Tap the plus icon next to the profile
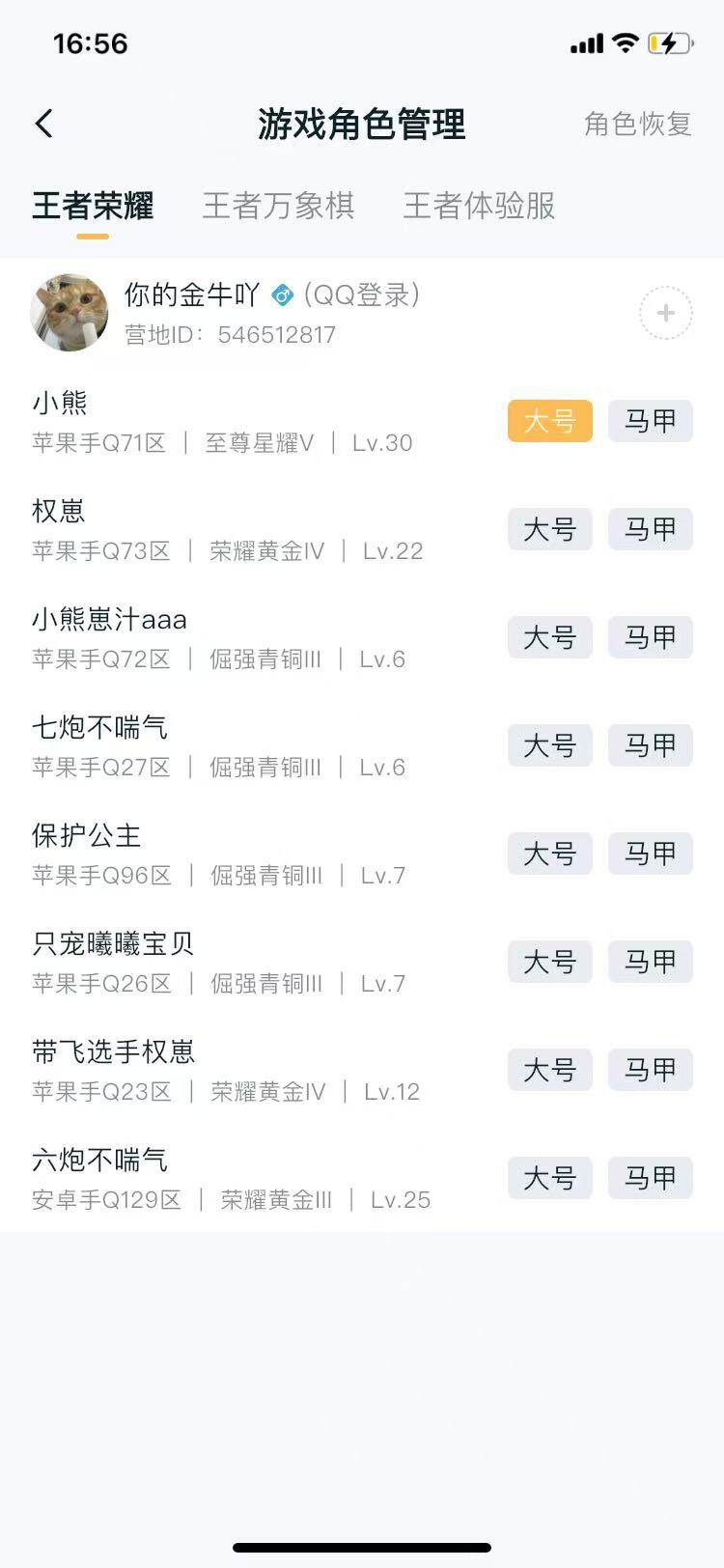This screenshot has height=1568, width=724. (x=665, y=313)
